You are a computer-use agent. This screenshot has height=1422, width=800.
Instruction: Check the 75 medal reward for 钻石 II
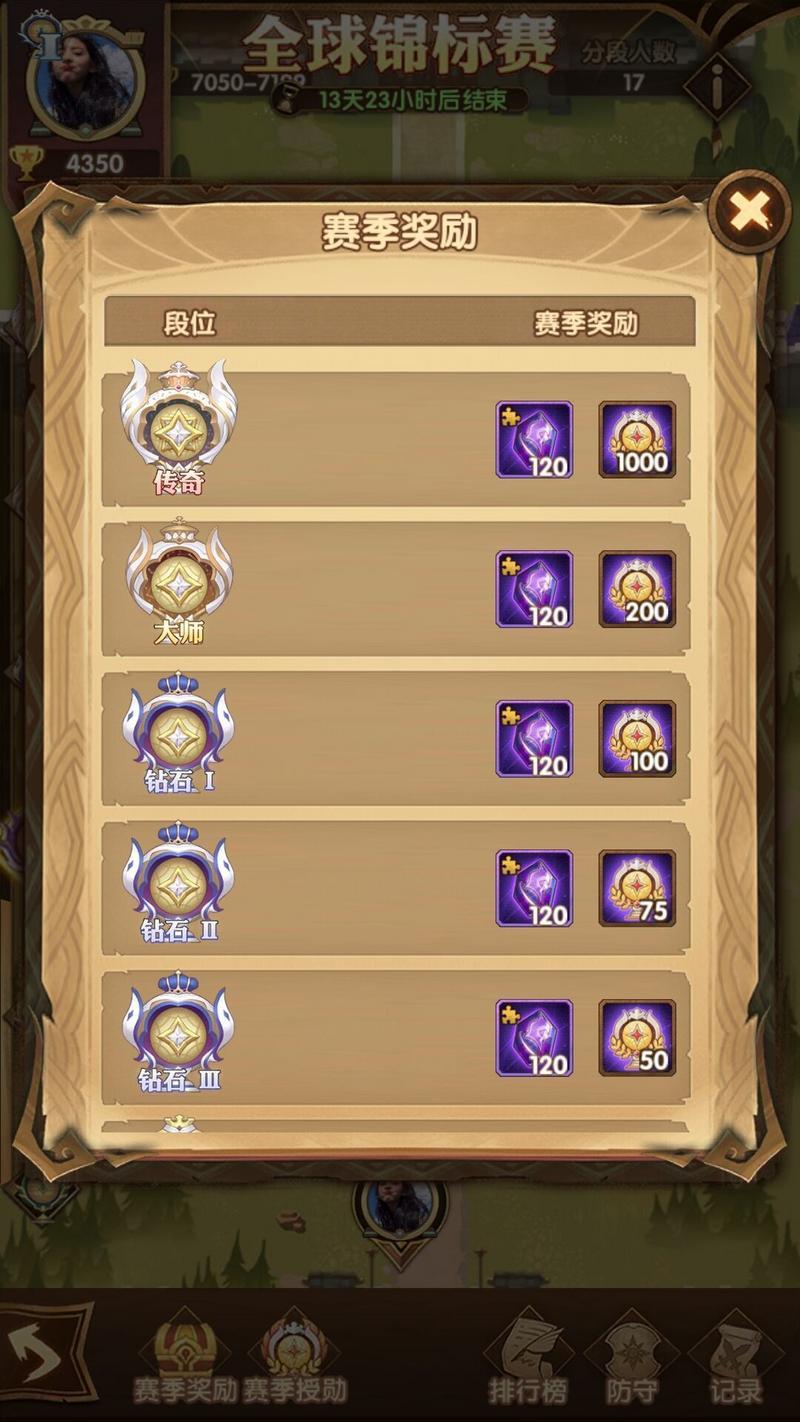pyautogui.click(x=637, y=888)
